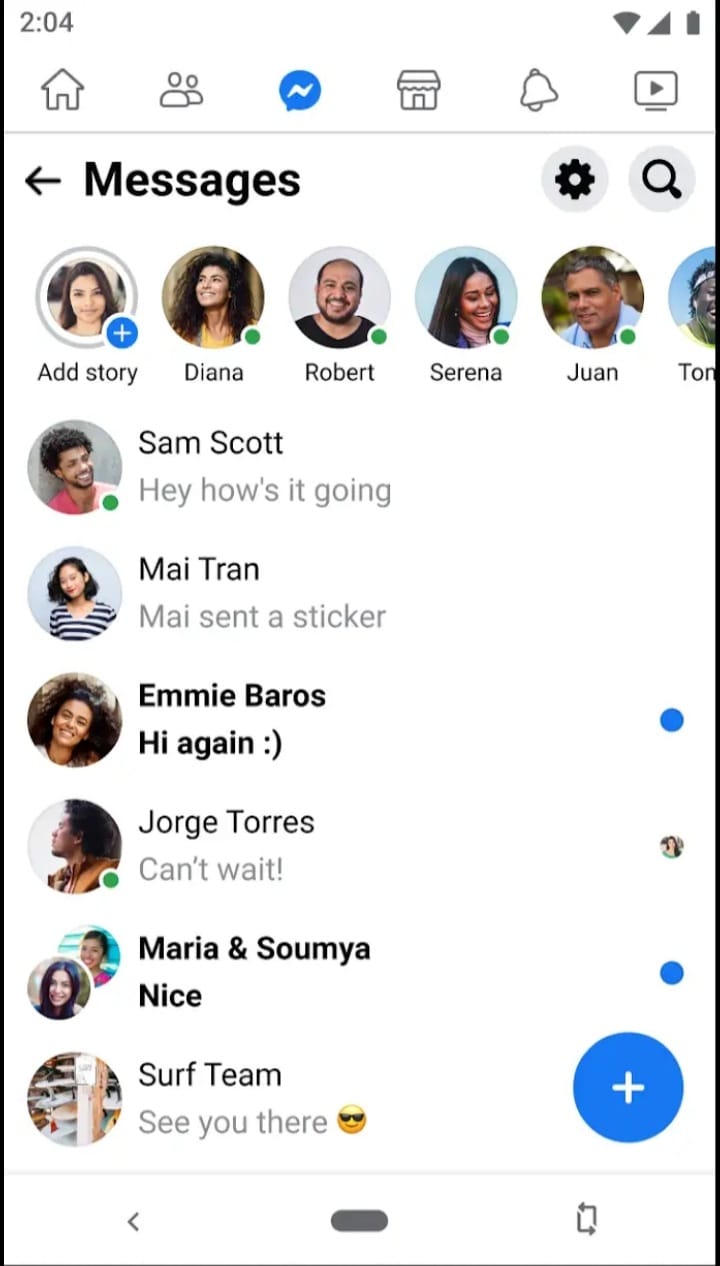Open Mai Tran's conversation
This screenshot has width=720, height=1266.
pyautogui.click(x=360, y=593)
